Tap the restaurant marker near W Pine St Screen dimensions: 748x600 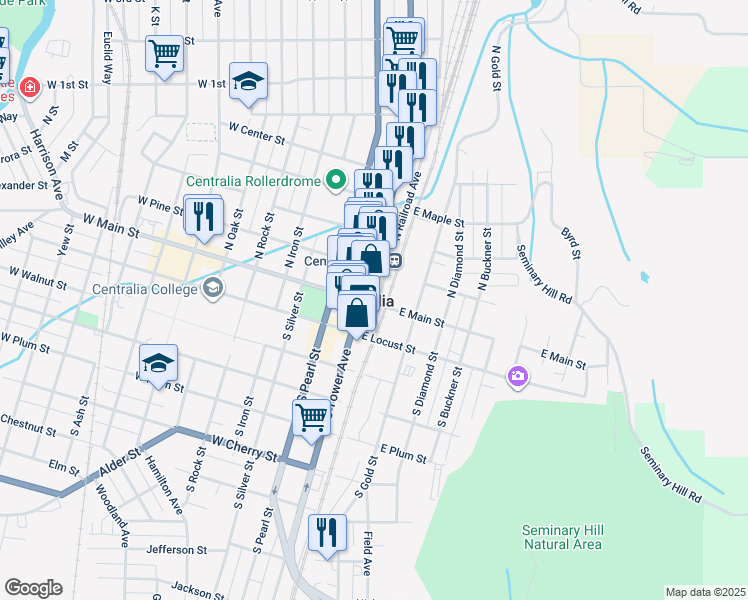tap(205, 217)
